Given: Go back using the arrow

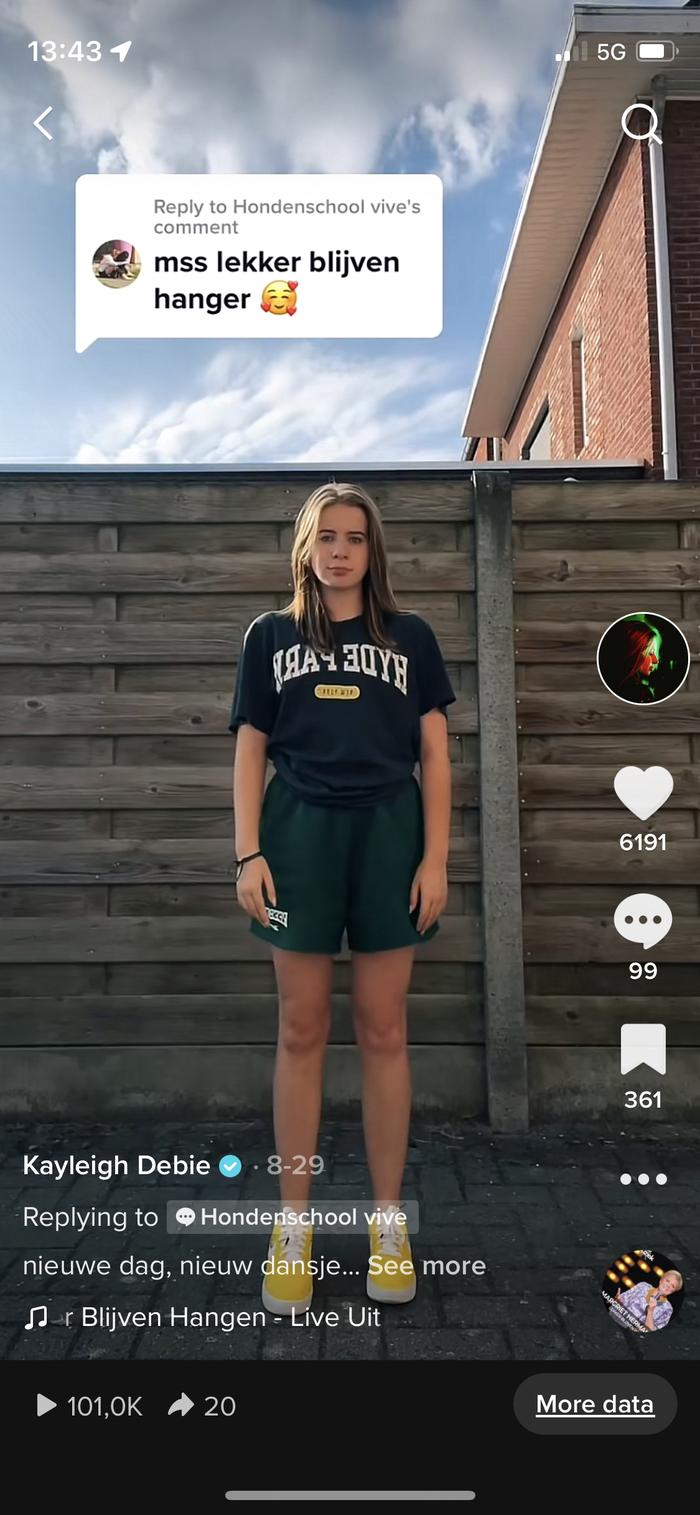Looking at the screenshot, I should (43, 123).
